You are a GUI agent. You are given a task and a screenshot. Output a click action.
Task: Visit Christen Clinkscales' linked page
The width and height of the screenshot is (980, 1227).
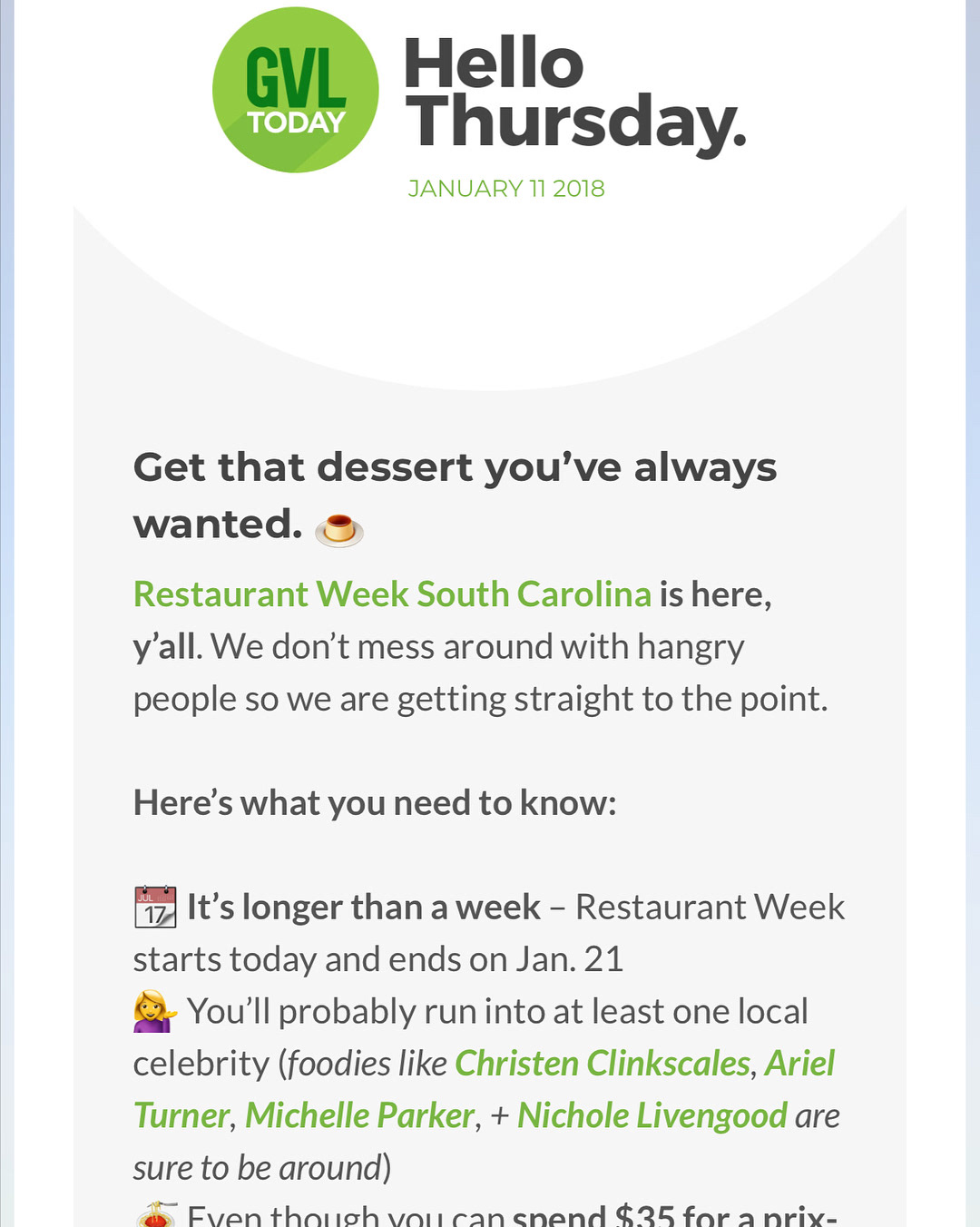pyautogui.click(x=603, y=1064)
